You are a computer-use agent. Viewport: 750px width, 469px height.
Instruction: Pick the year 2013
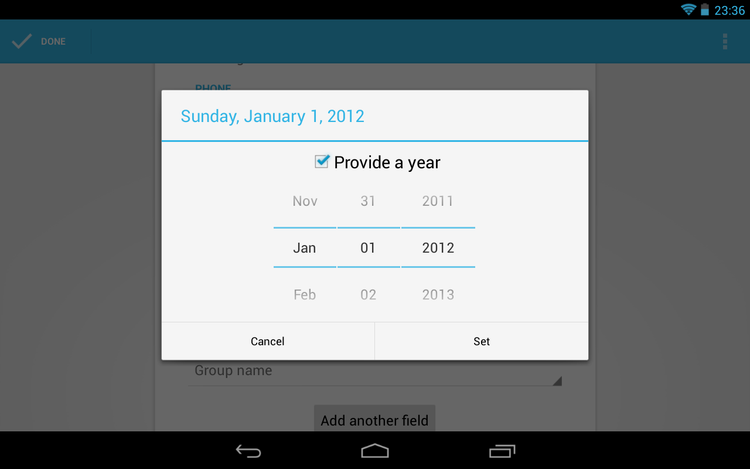pos(438,295)
